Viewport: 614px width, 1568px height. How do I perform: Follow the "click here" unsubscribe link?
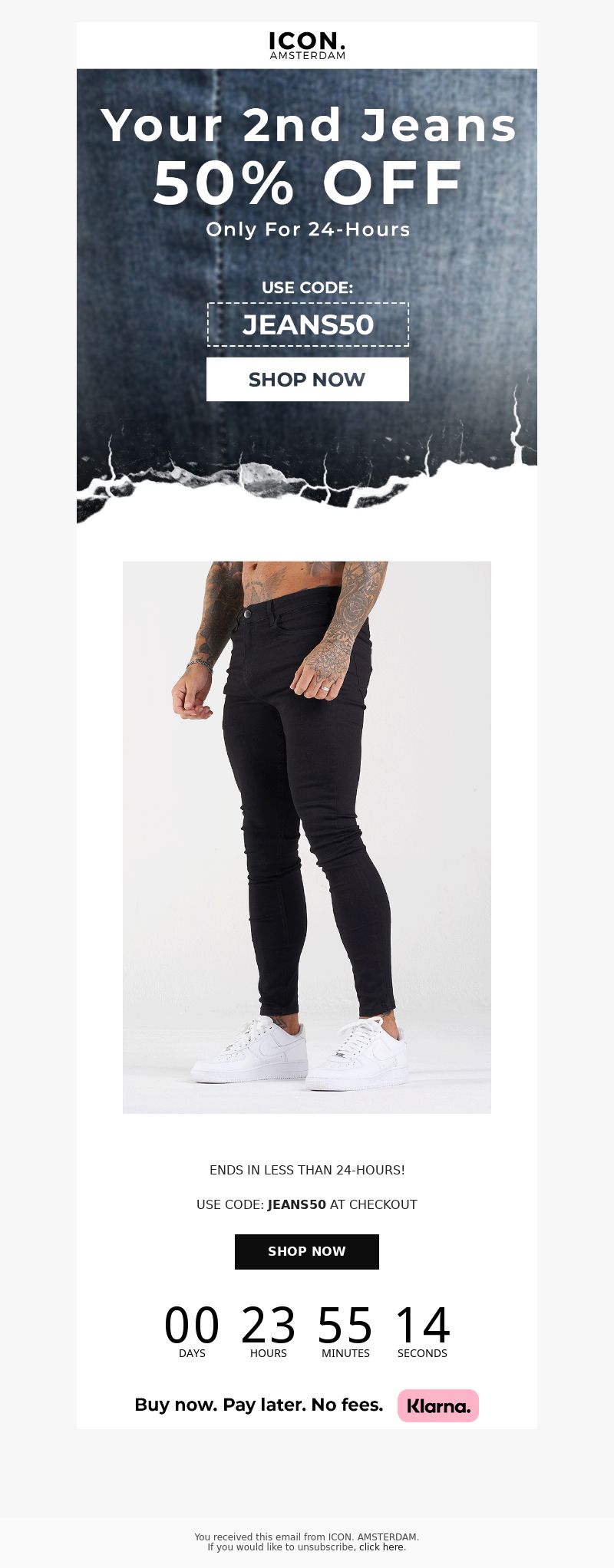(381, 1547)
